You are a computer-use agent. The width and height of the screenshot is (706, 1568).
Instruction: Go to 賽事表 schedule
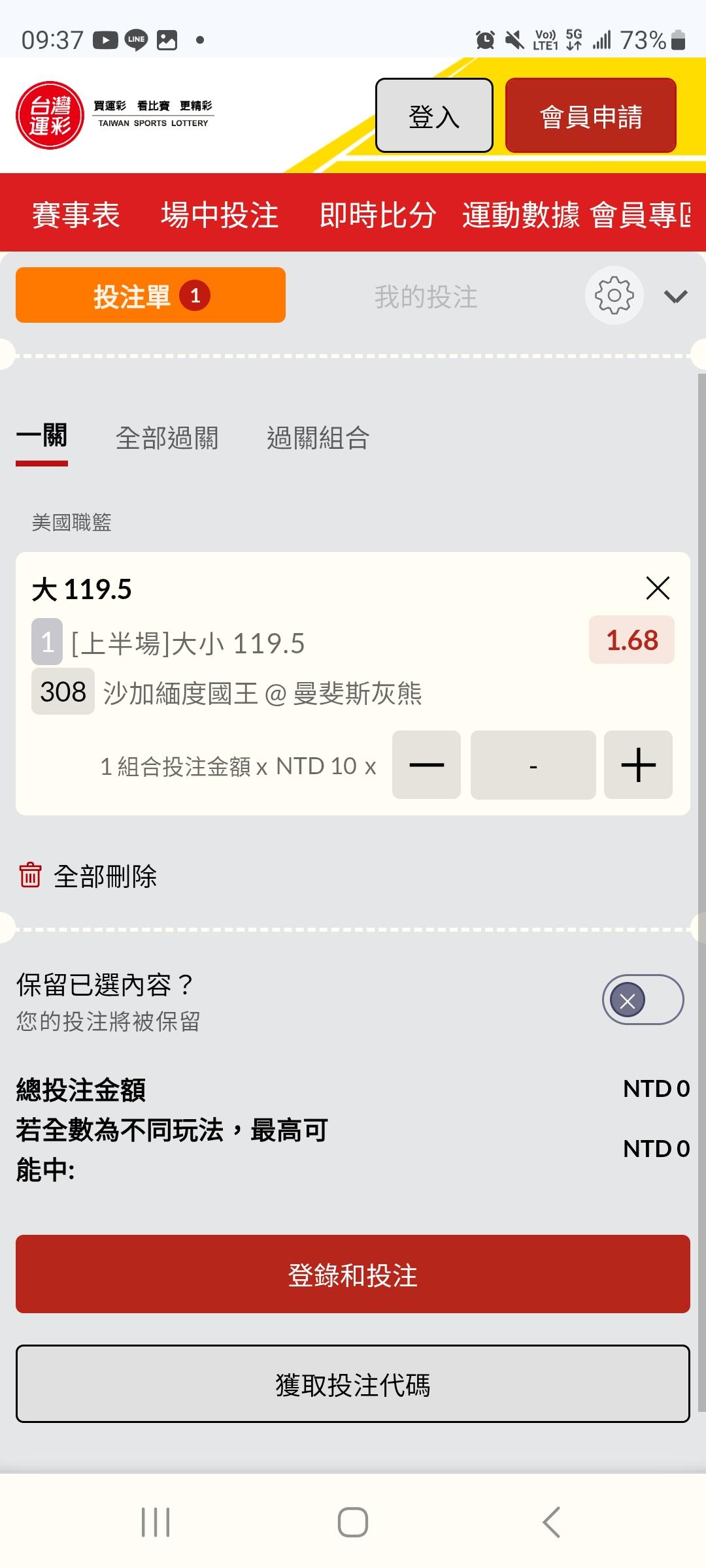(x=76, y=214)
